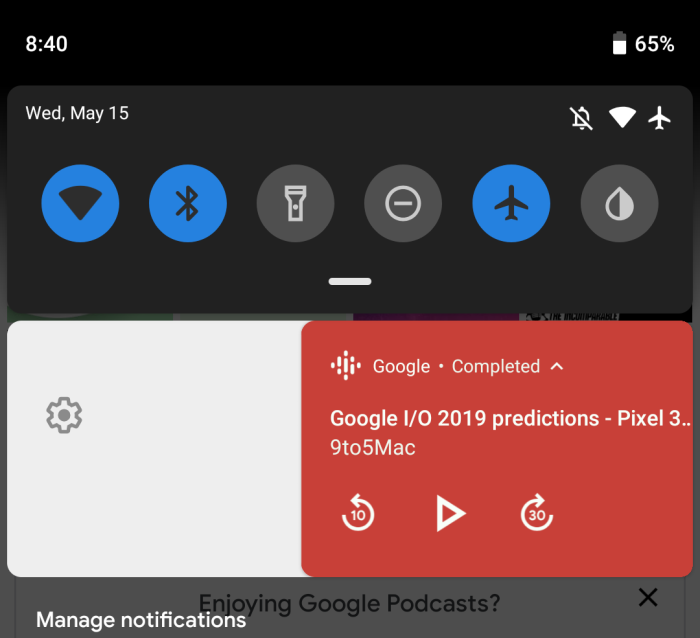Collapse the Google Podcasts notification
This screenshot has width=700, height=638.
tap(557, 366)
